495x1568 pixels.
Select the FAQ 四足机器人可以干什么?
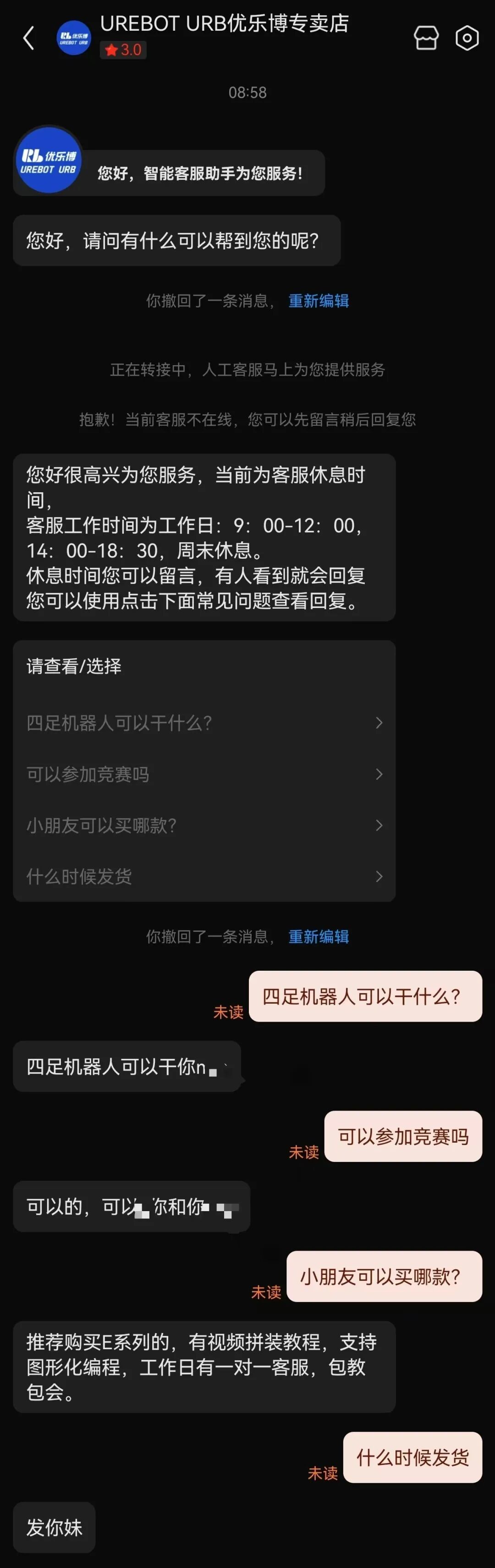coord(204,723)
